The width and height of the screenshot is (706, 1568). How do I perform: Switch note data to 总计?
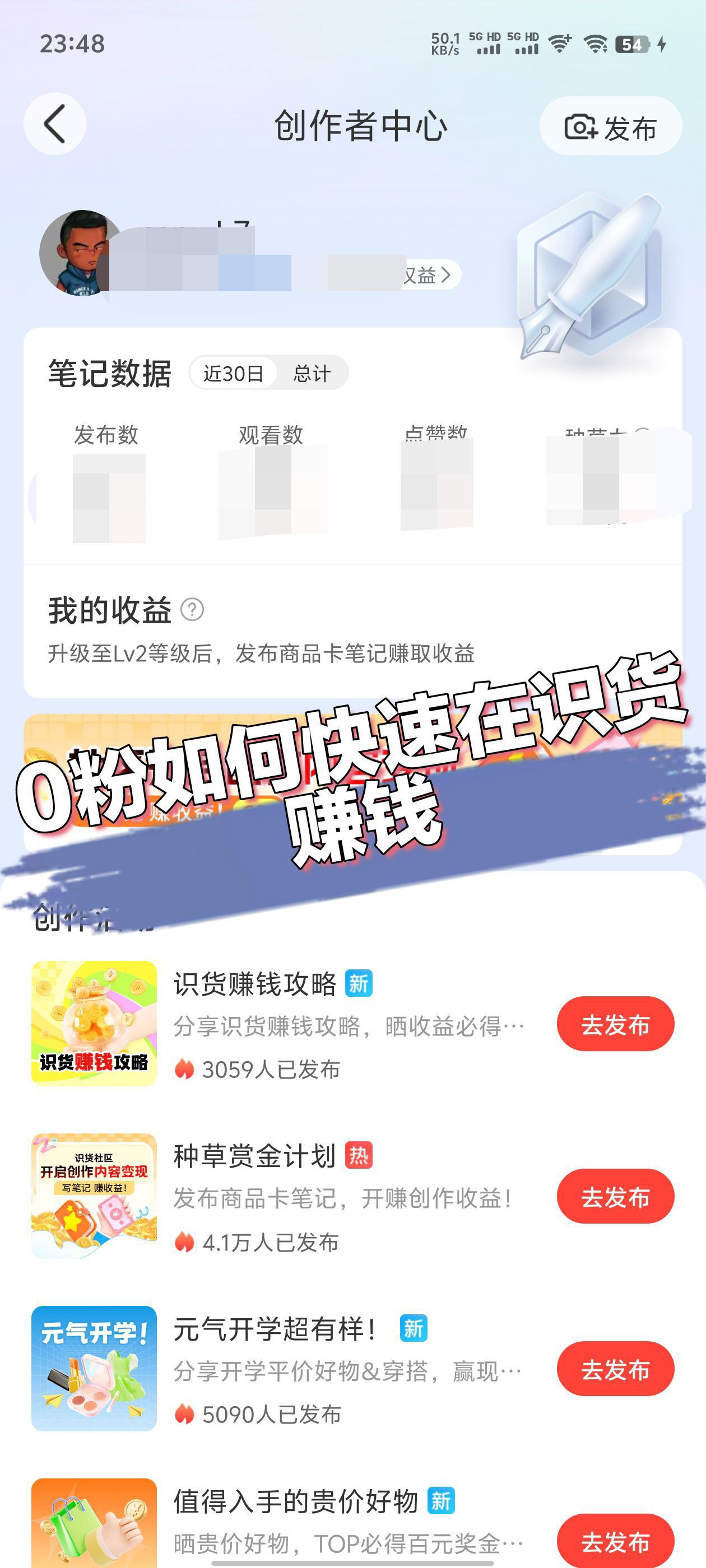pyautogui.click(x=312, y=373)
